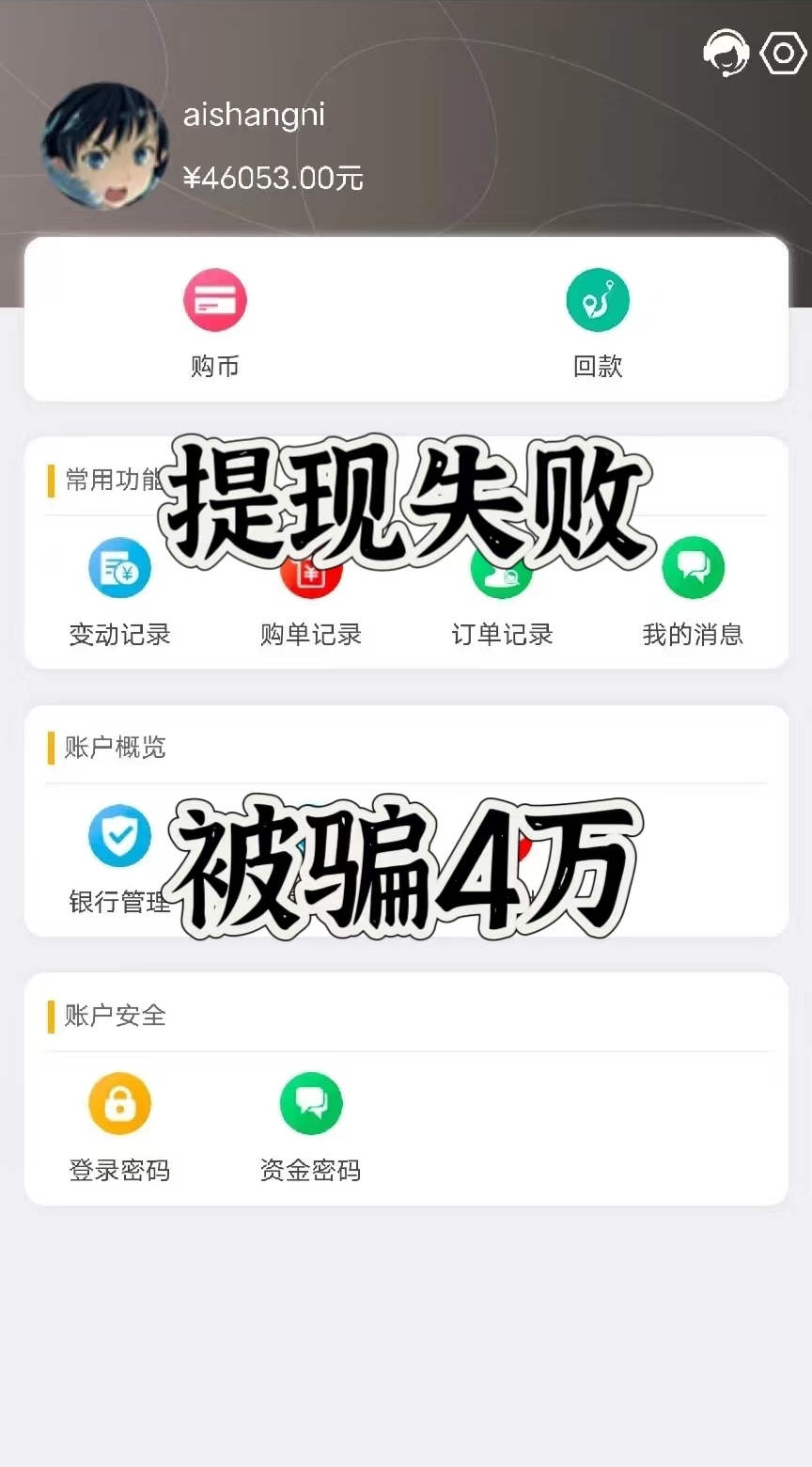Viewport: 812px width, 1467px height.
Task: Click the 回款 text label
Action: point(598,367)
